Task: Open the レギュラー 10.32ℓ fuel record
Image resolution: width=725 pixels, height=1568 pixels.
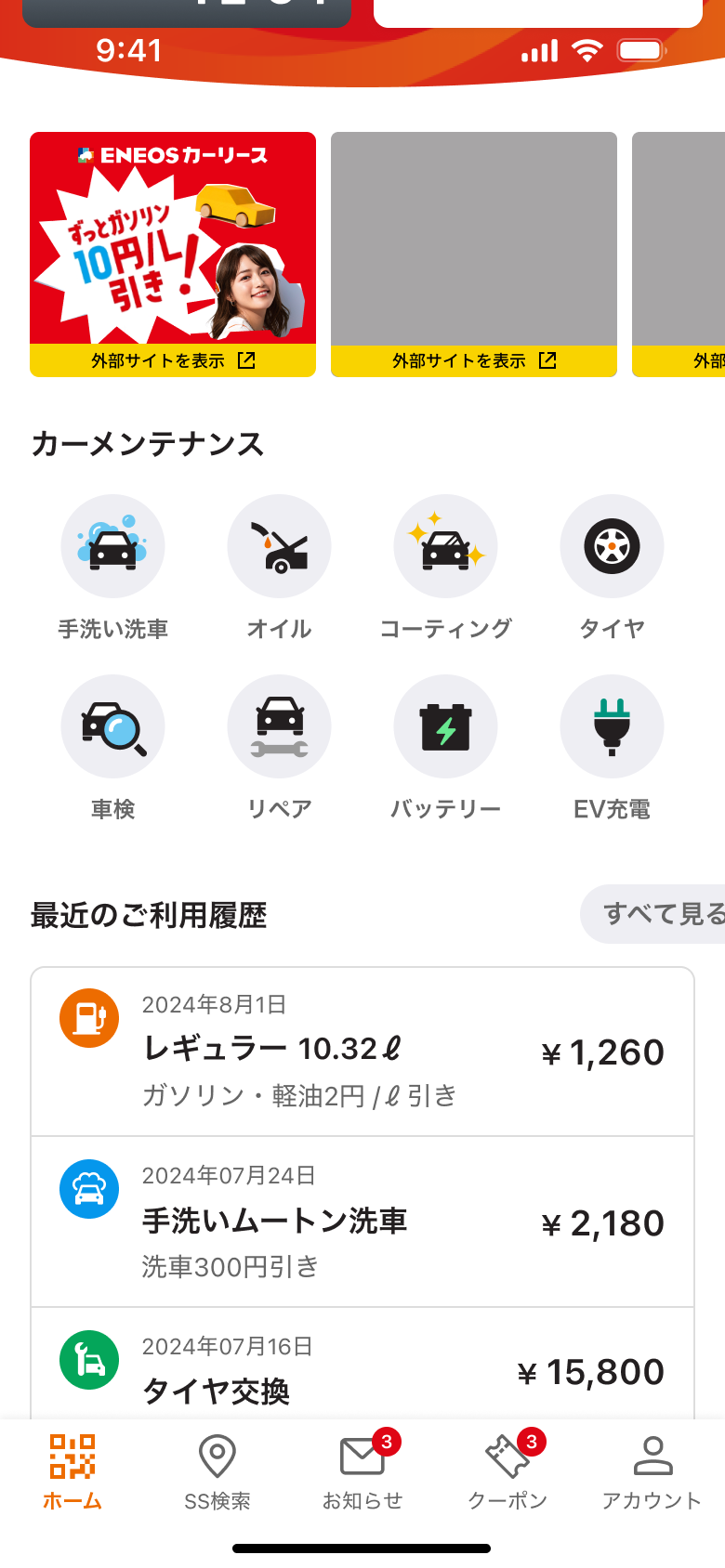Action: click(362, 1052)
